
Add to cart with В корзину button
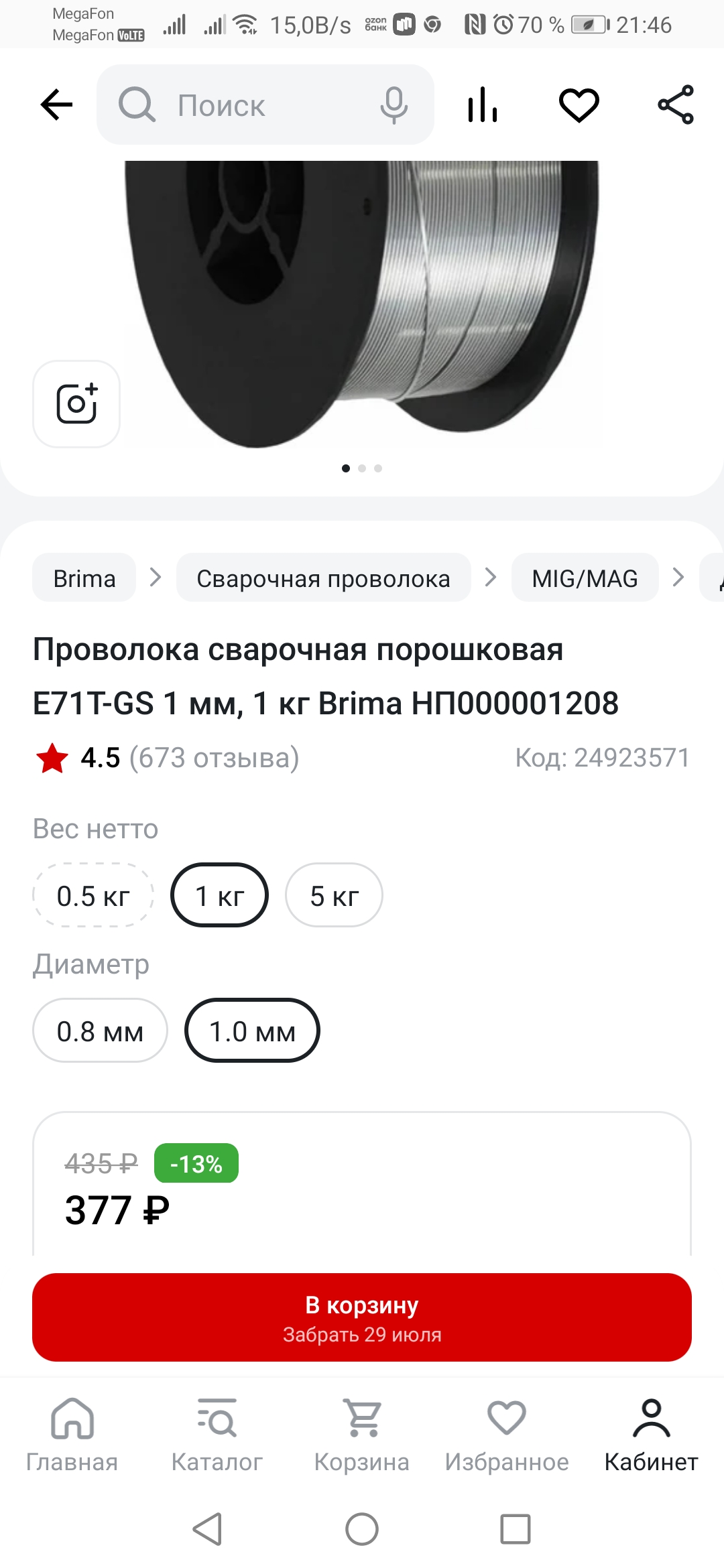point(362,1317)
